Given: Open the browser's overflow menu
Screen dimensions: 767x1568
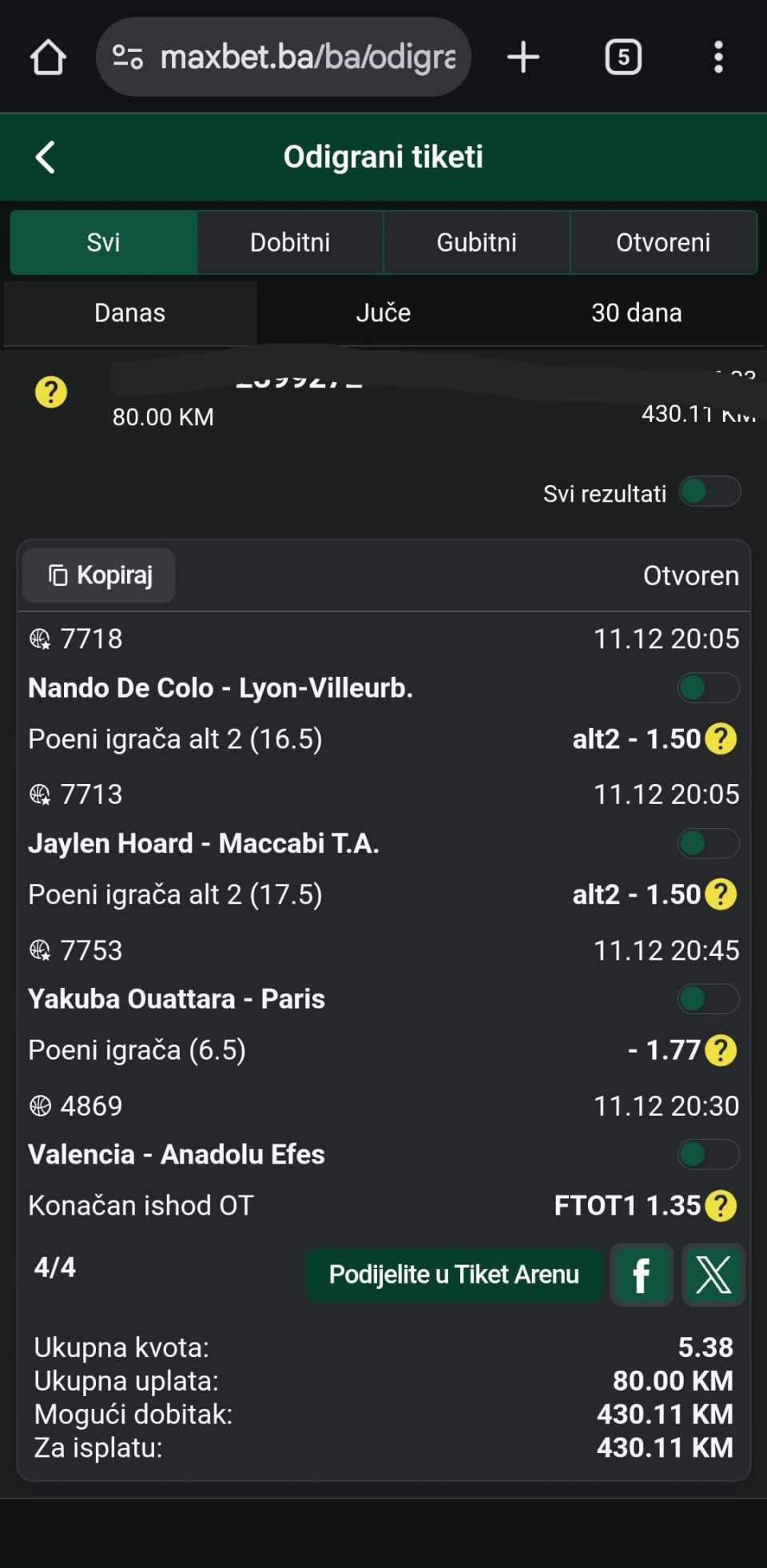Looking at the screenshot, I should (718, 58).
